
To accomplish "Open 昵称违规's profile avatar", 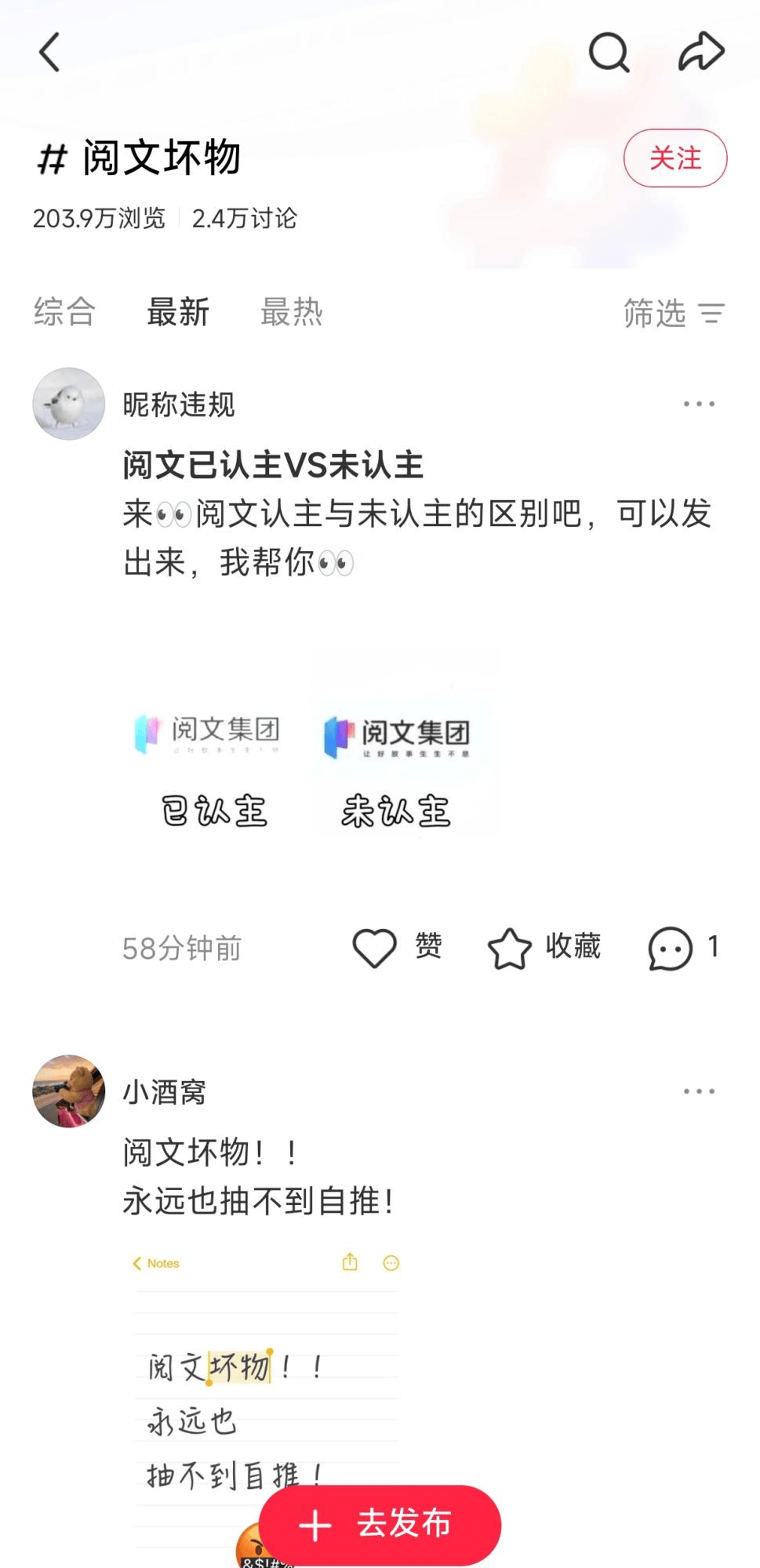I will coord(69,404).
